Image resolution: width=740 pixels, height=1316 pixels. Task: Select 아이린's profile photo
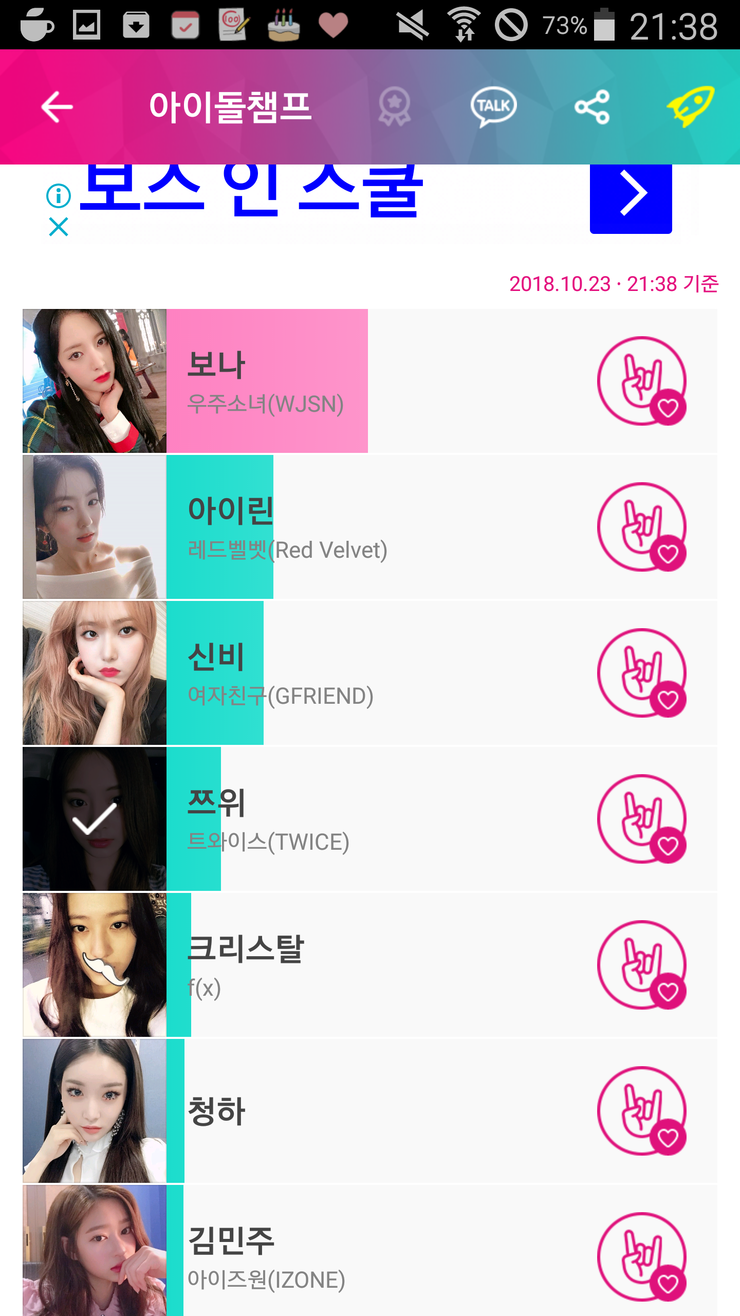pyautogui.click(x=95, y=527)
